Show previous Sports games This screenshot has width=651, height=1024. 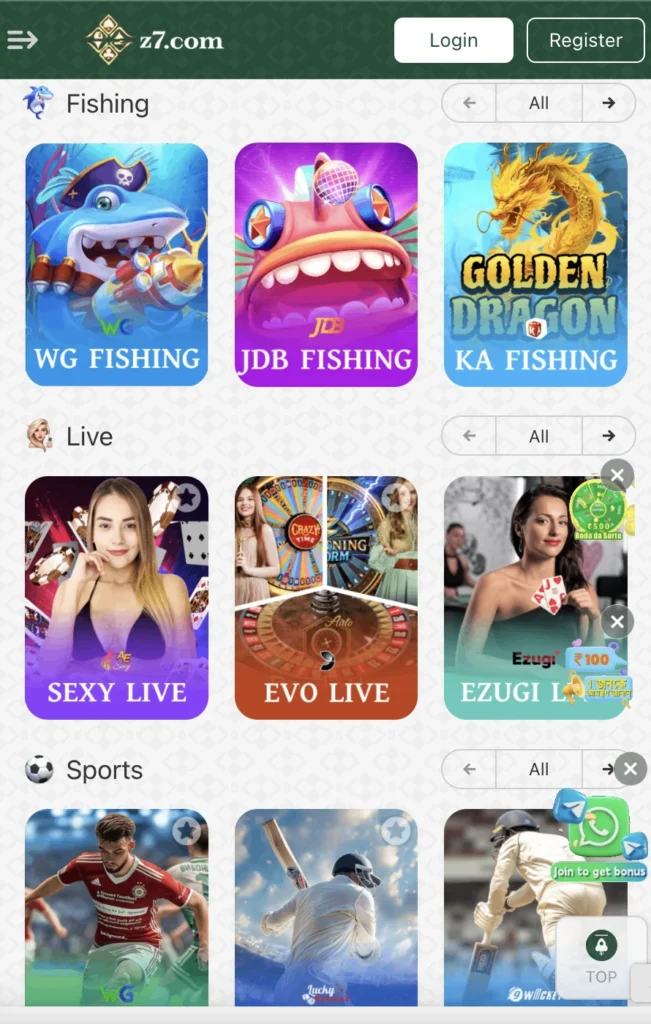tap(469, 769)
